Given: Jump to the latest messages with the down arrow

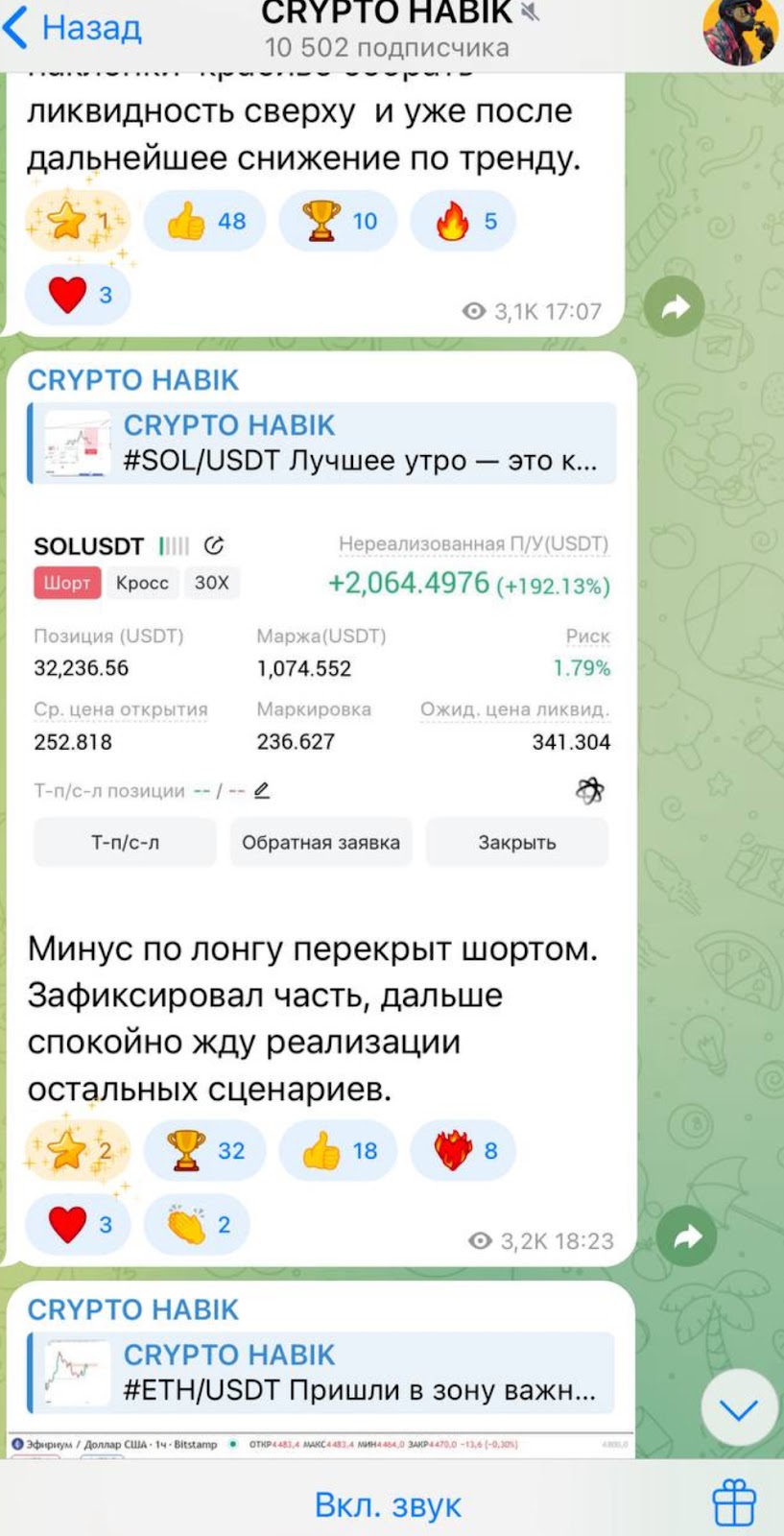Looking at the screenshot, I should coord(739,1409).
